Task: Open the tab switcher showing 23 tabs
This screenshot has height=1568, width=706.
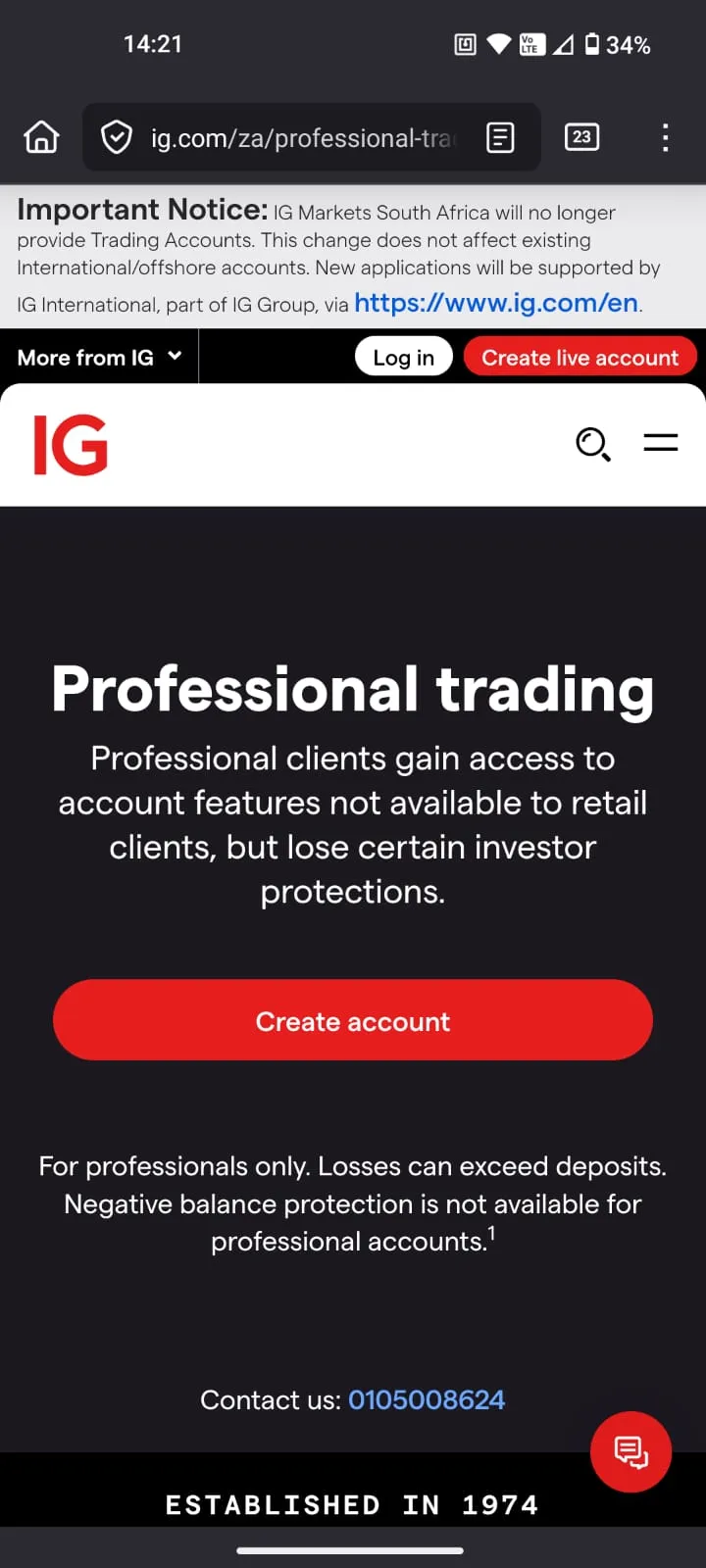Action: click(x=581, y=137)
